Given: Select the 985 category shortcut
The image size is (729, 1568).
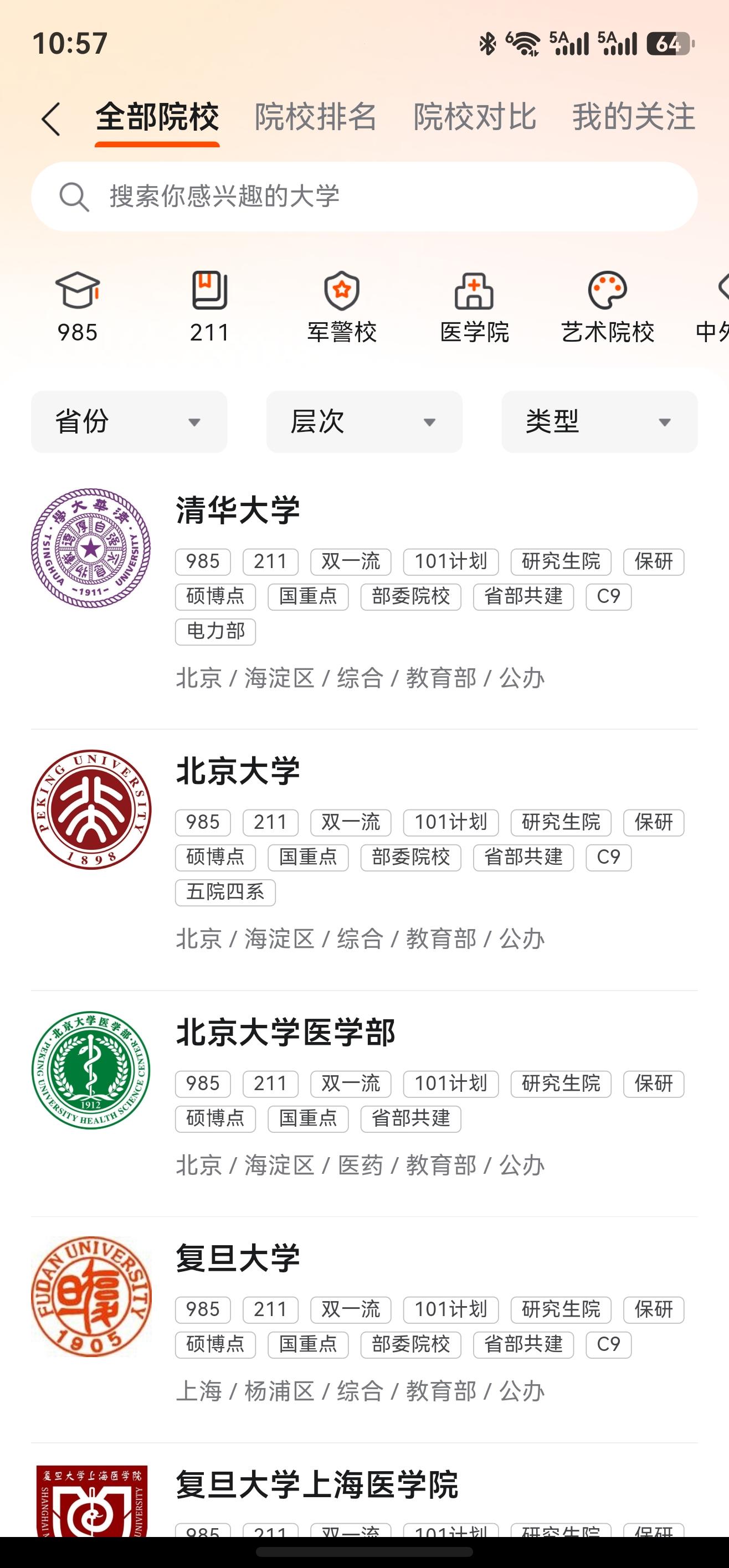Looking at the screenshot, I should 78,307.
